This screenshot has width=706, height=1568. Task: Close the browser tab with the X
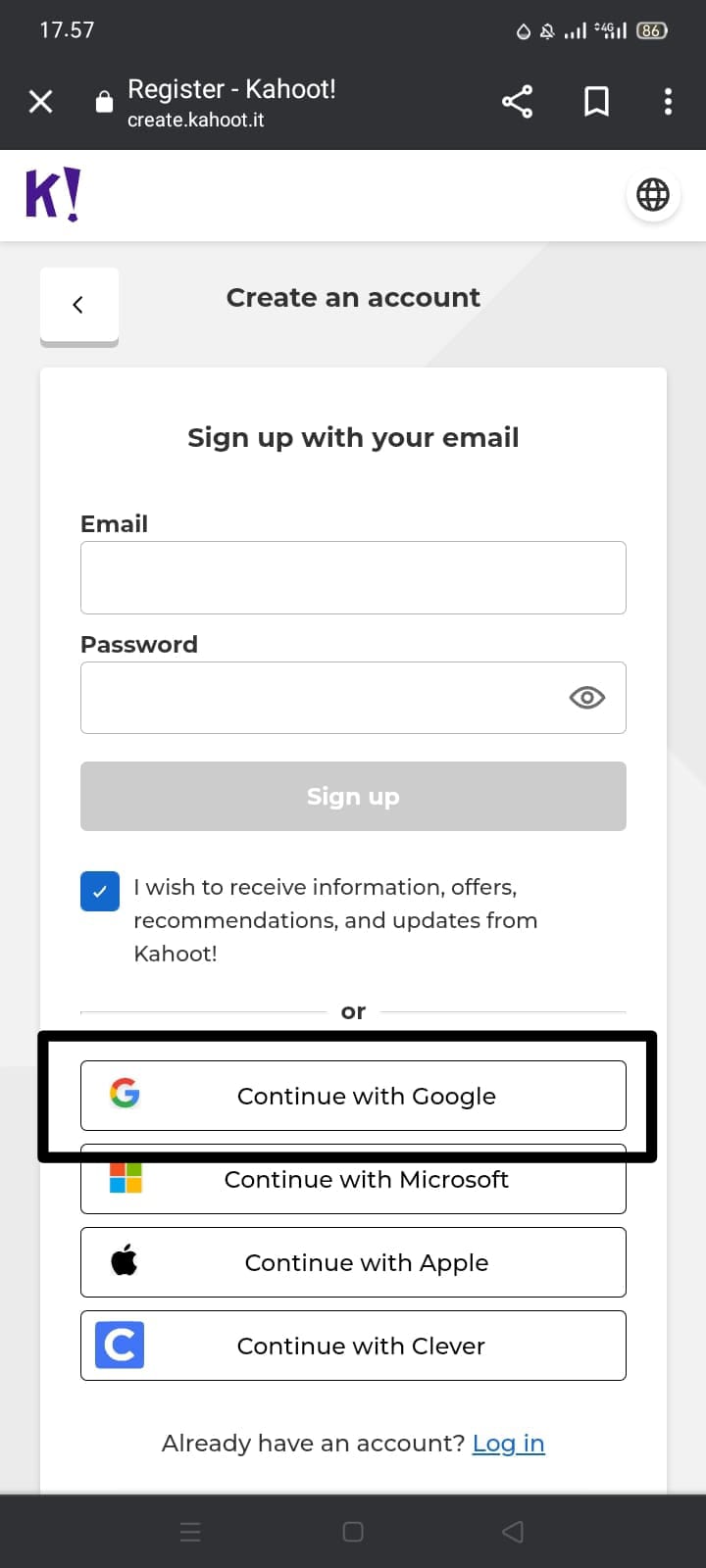point(41,101)
